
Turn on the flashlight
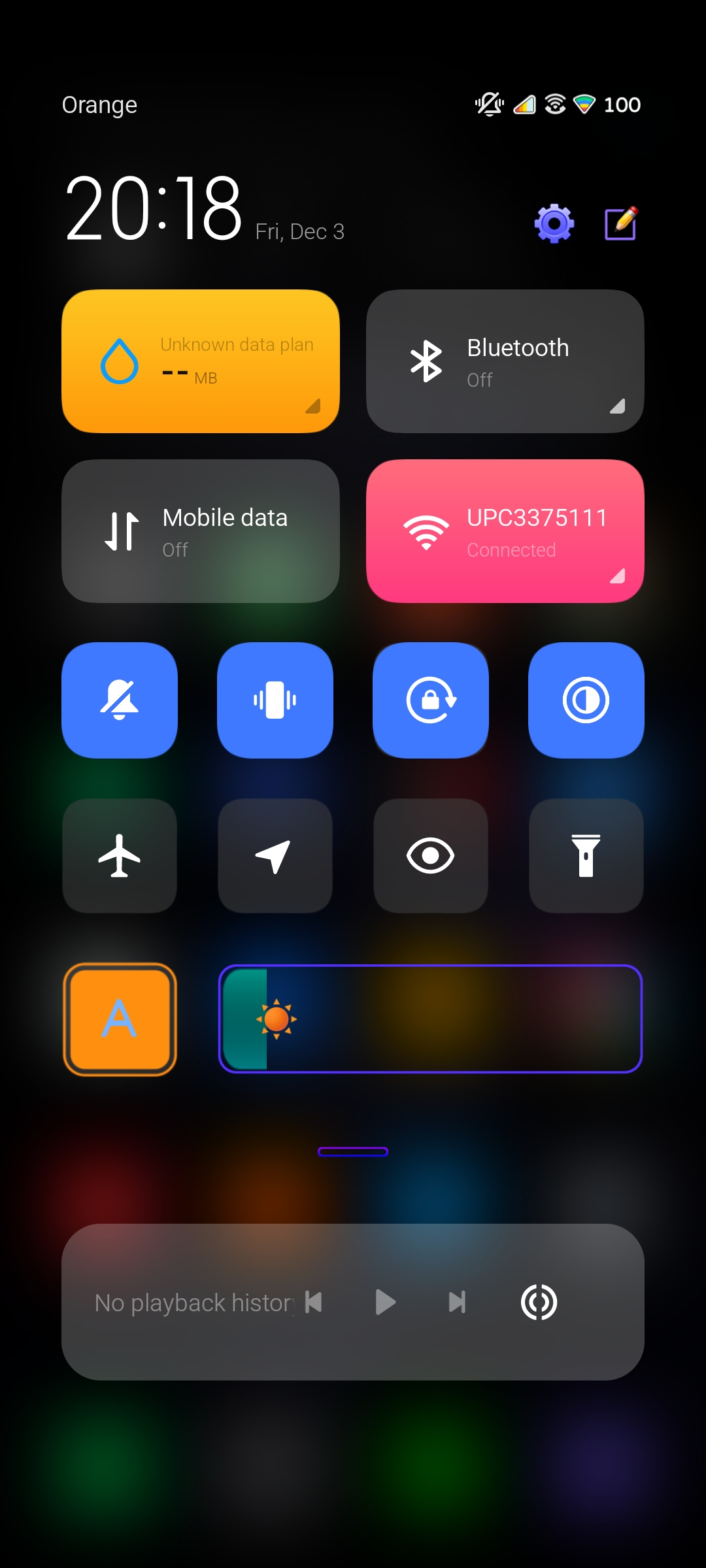[586, 856]
